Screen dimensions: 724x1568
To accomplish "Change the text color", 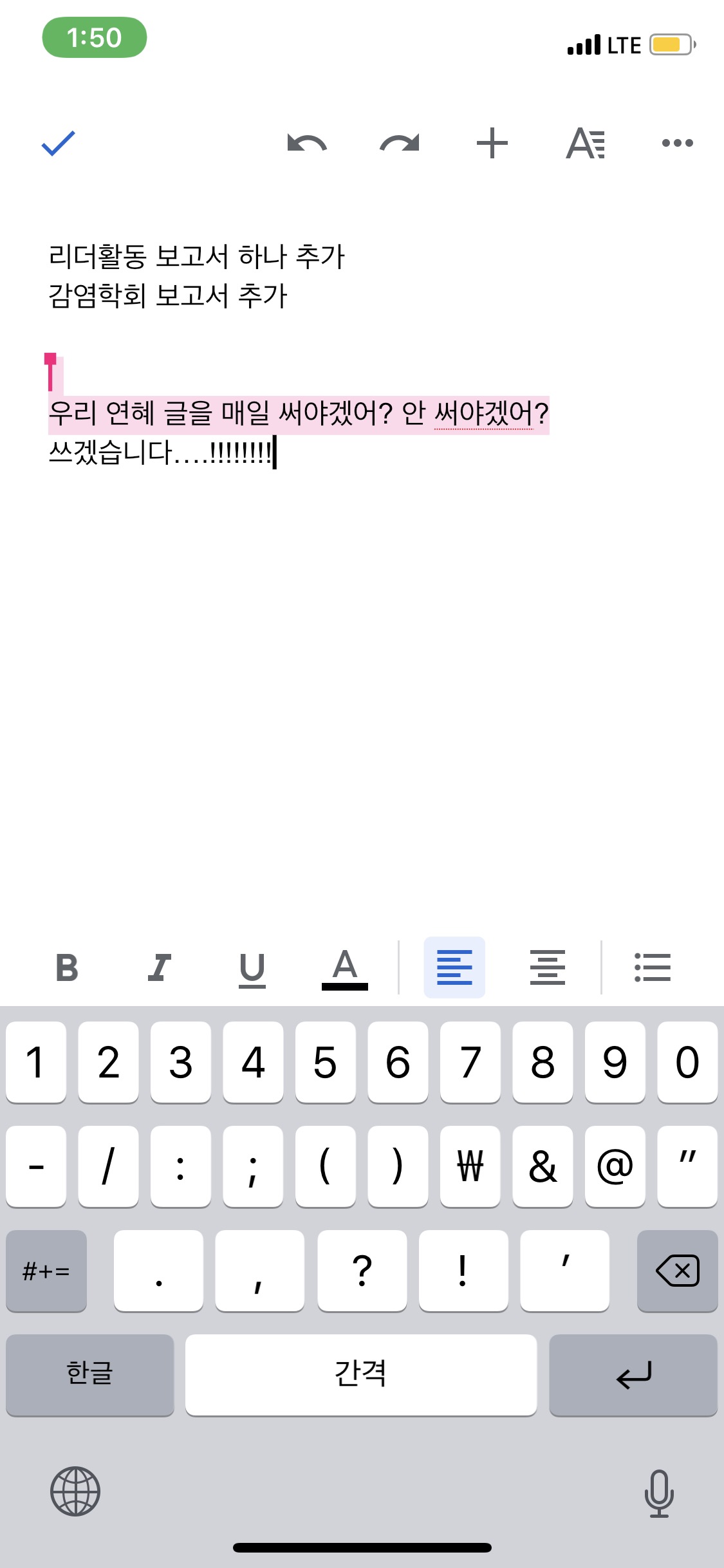I will 345,967.
